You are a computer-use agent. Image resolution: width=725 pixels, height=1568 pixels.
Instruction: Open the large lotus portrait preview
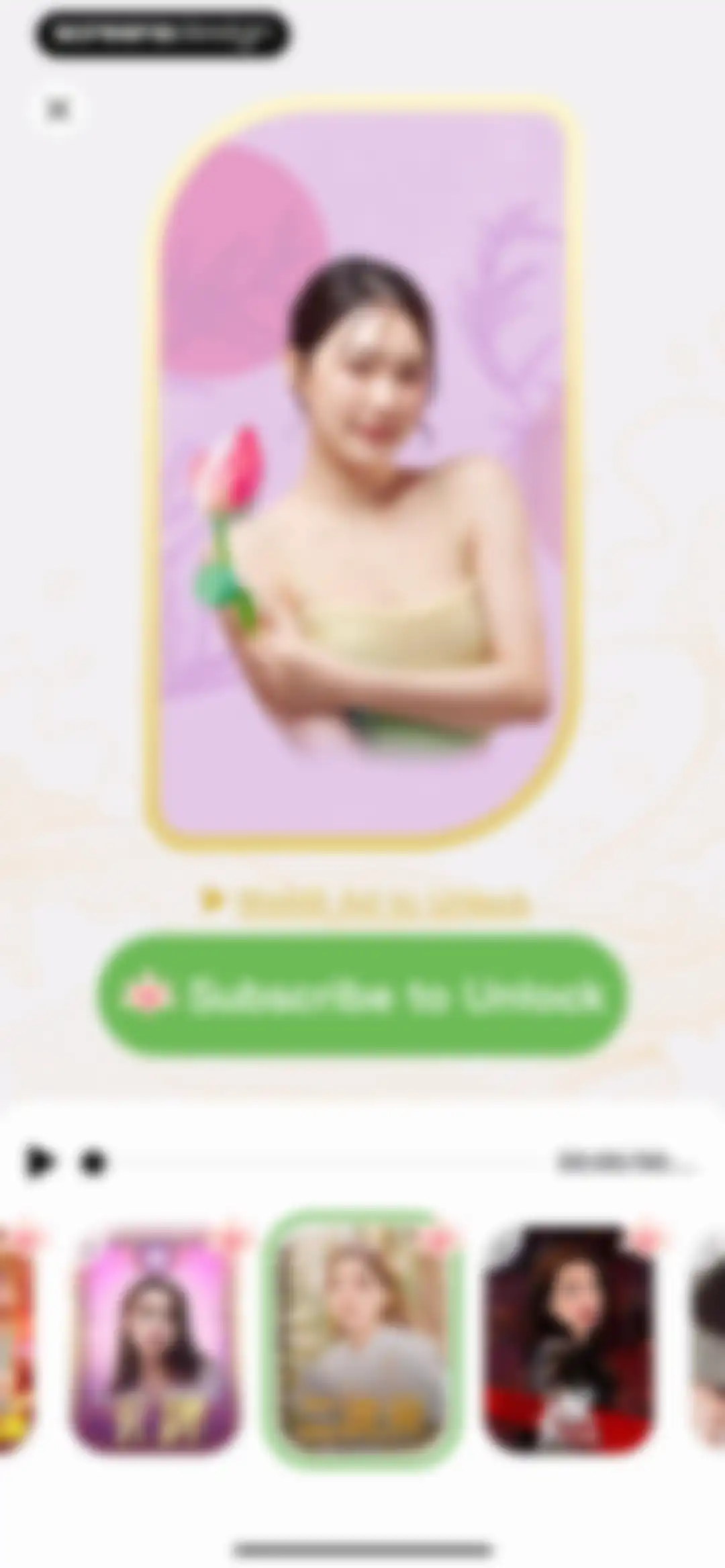[x=362, y=473]
